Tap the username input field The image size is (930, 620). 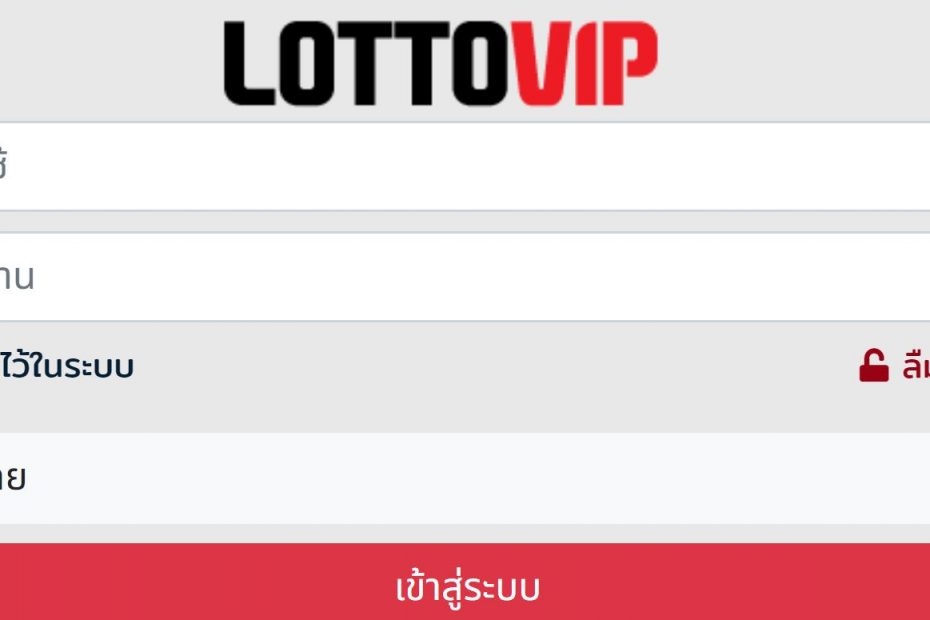pos(465,166)
